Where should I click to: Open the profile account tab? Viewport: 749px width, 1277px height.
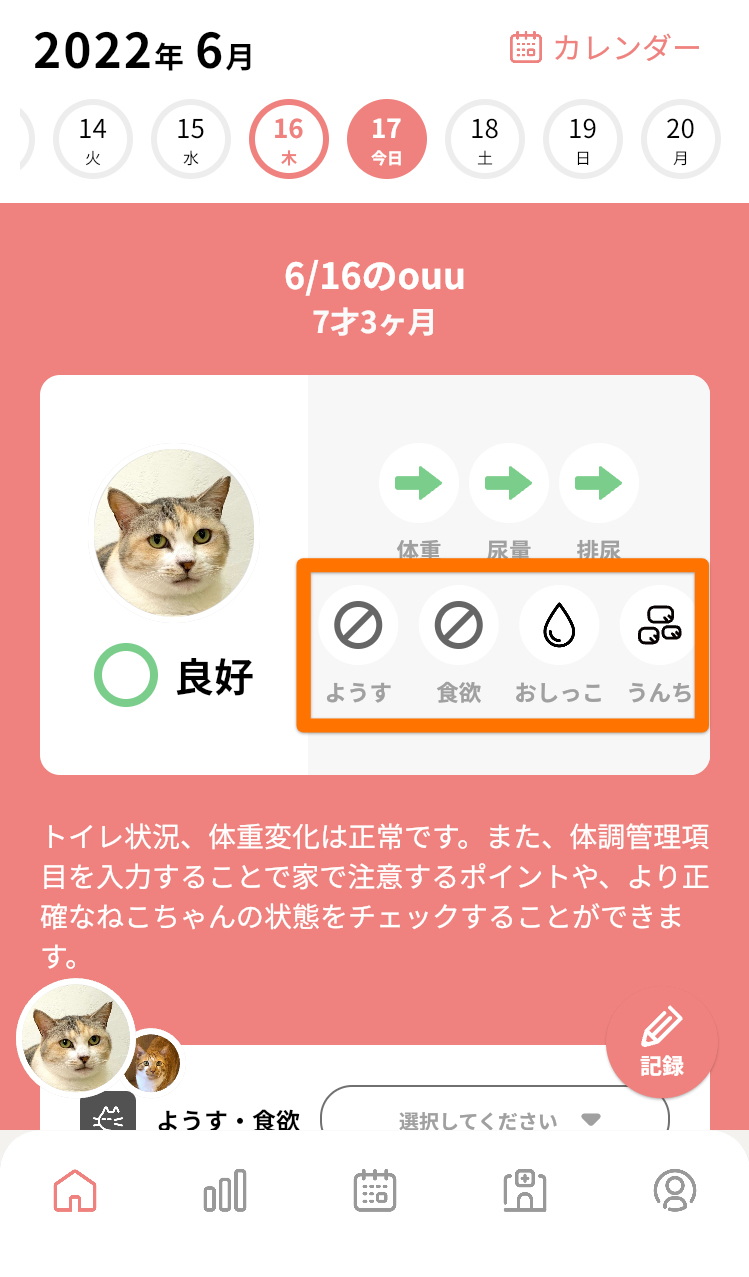coord(674,1191)
